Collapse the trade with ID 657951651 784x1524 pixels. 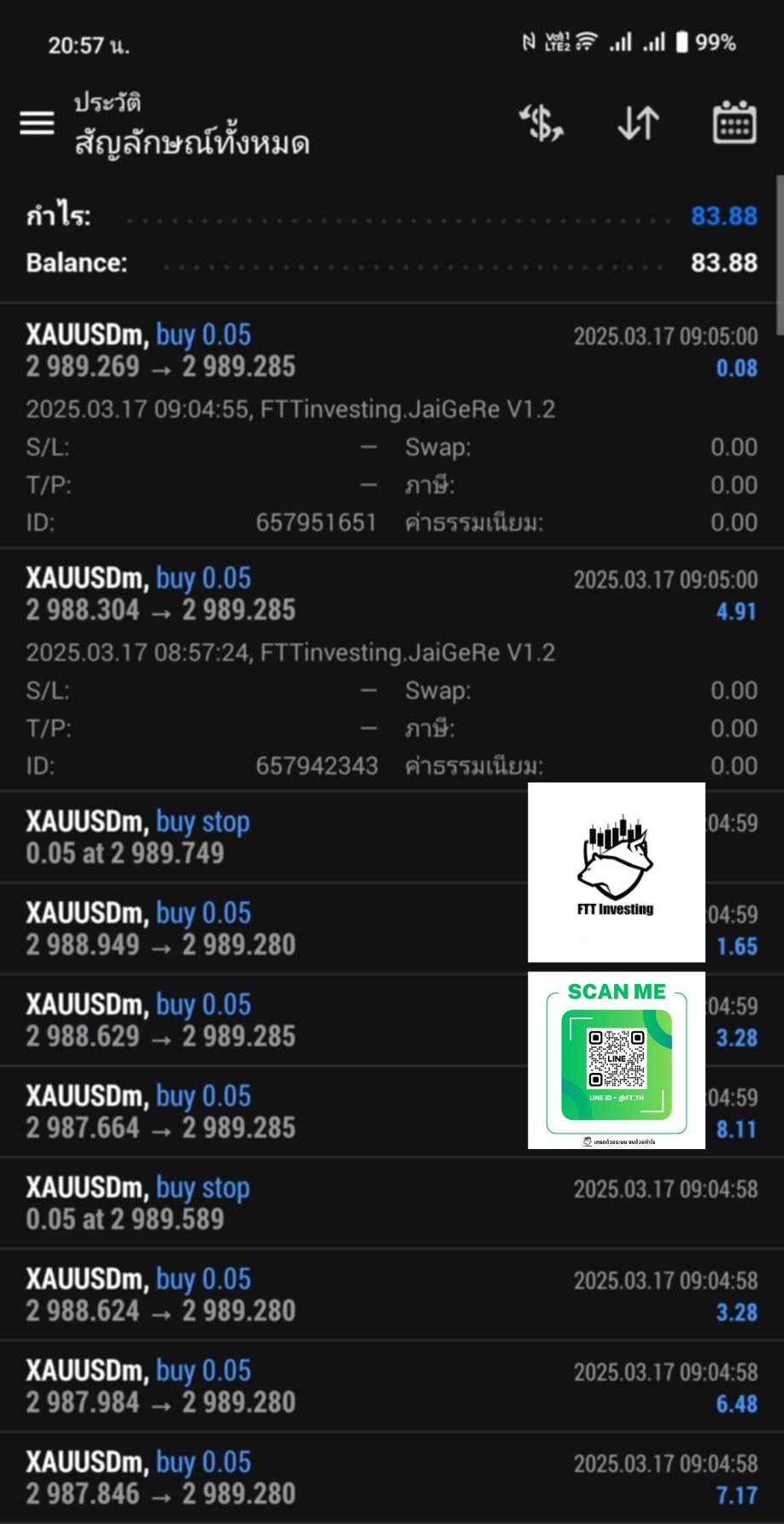392,425
